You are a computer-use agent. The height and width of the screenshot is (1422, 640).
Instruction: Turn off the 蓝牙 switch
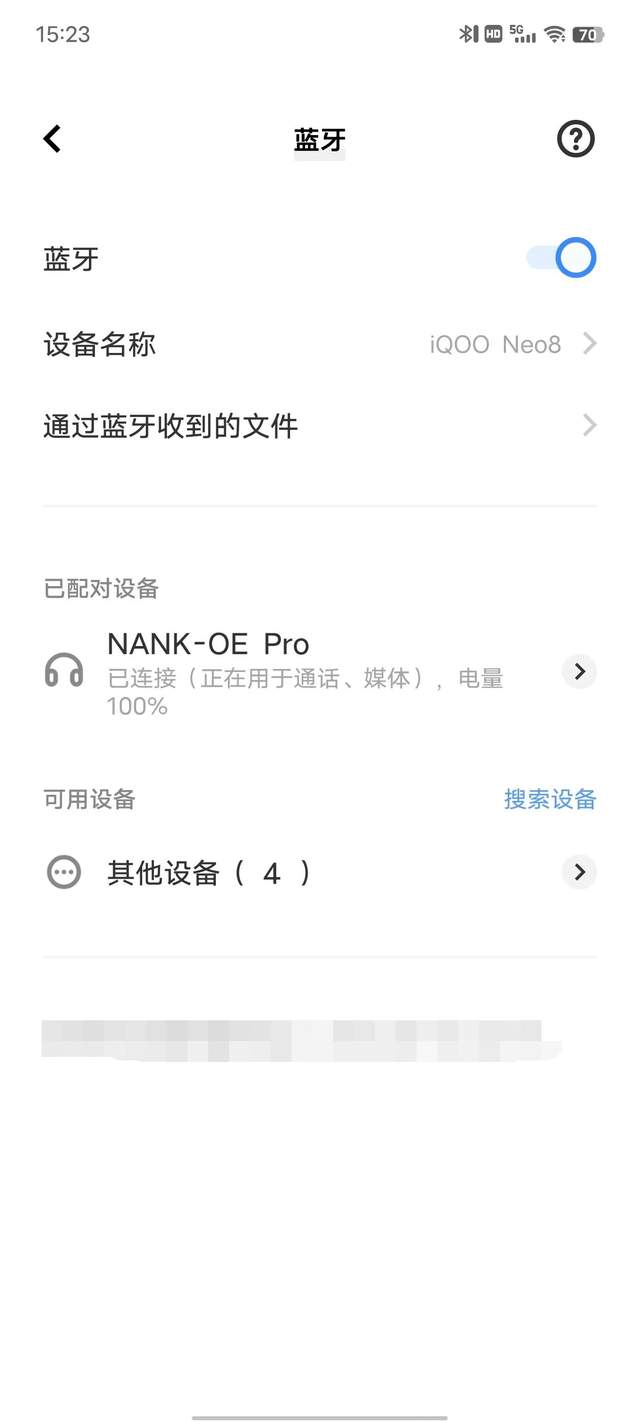[562, 258]
